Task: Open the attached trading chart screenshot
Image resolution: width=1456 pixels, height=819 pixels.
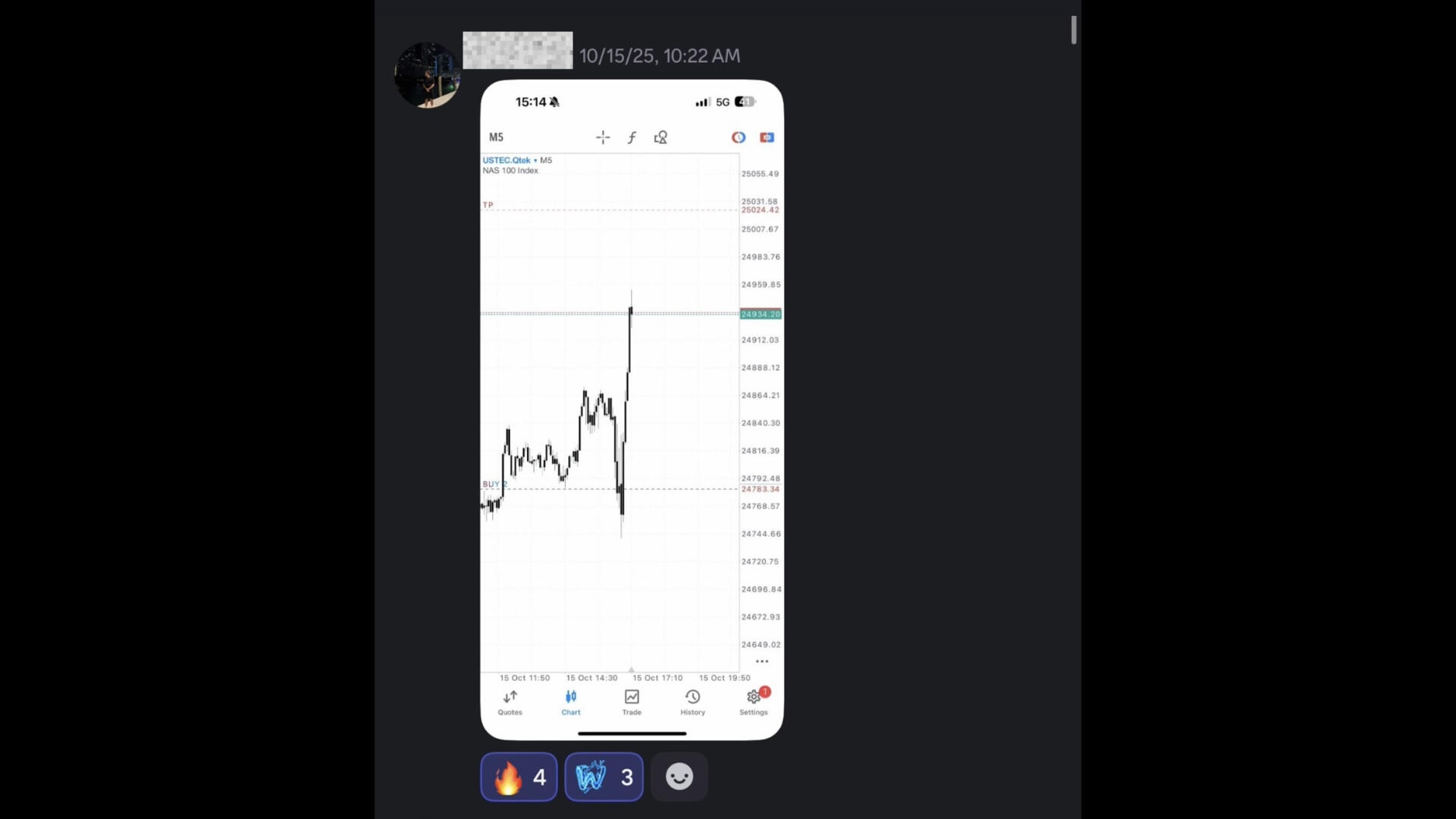Action: 632,409
